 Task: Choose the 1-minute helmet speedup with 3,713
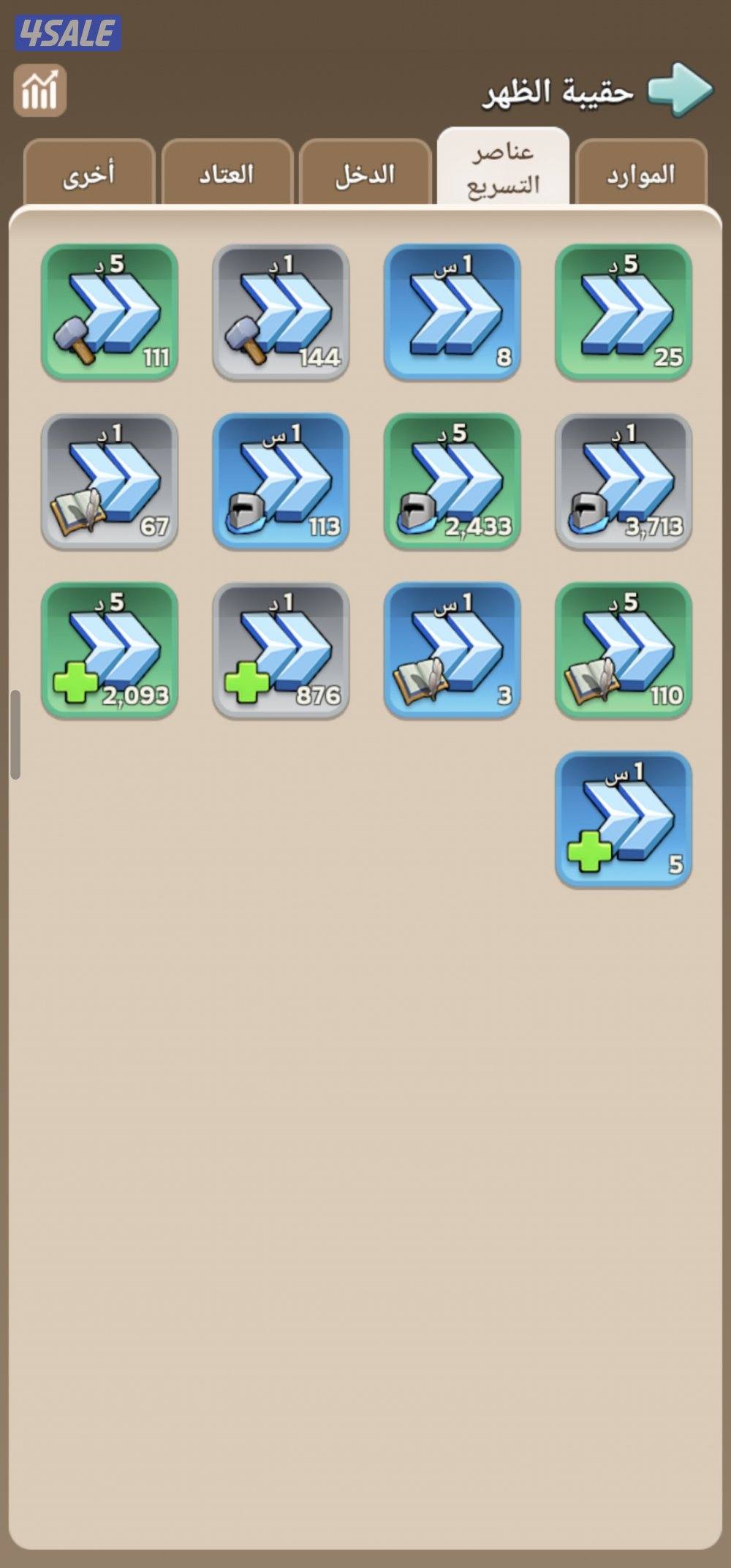pos(624,481)
